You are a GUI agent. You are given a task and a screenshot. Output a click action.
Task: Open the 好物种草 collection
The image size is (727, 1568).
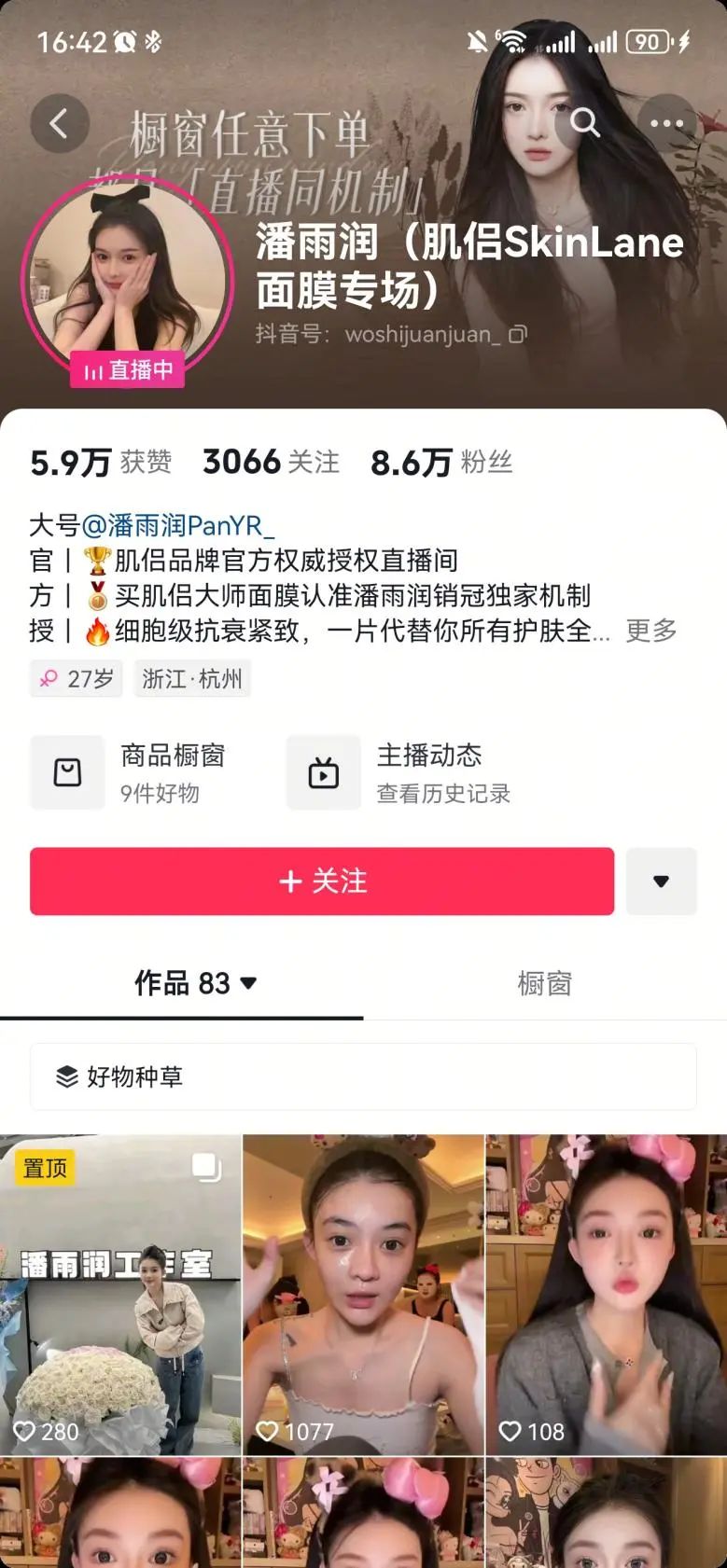click(363, 1076)
